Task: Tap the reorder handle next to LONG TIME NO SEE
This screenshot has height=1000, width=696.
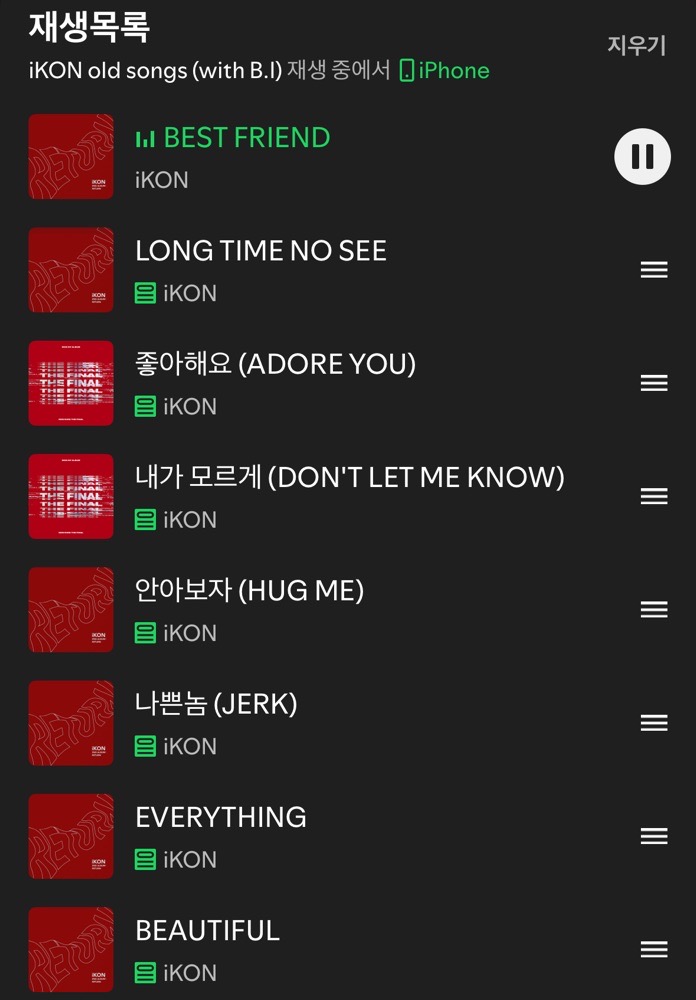Action: pos(654,269)
